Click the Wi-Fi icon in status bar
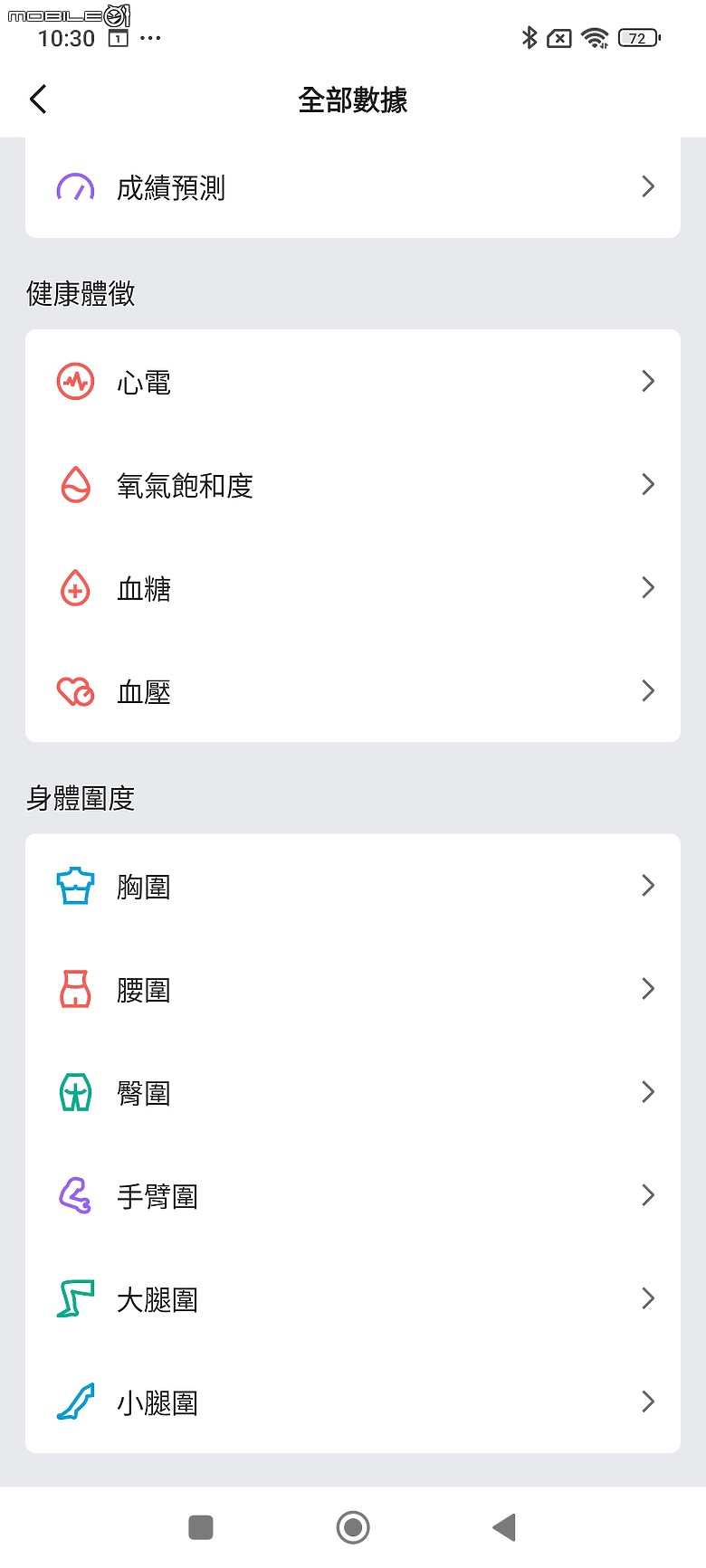 pyautogui.click(x=596, y=38)
